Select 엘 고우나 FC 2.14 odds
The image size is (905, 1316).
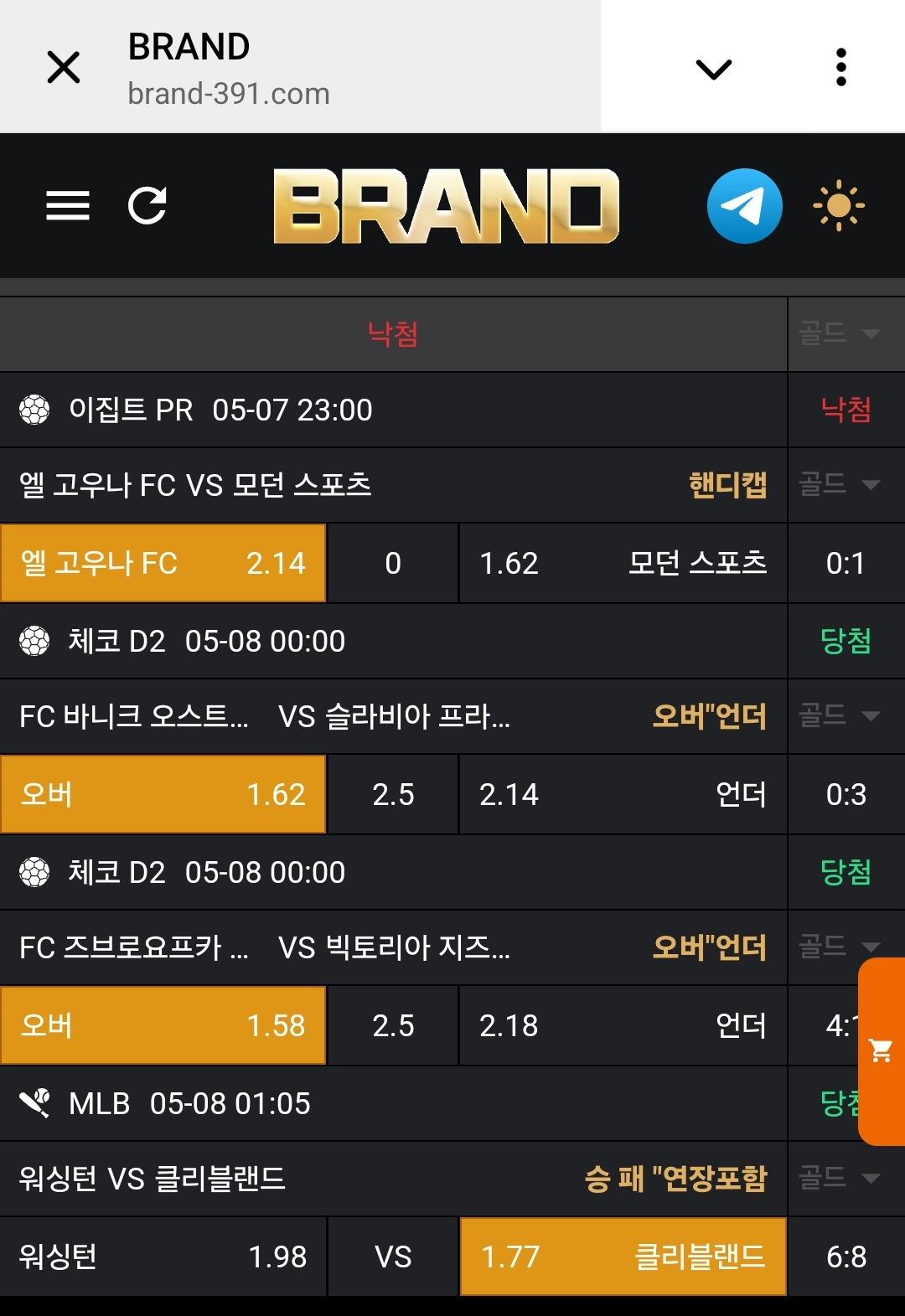coord(163,563)
